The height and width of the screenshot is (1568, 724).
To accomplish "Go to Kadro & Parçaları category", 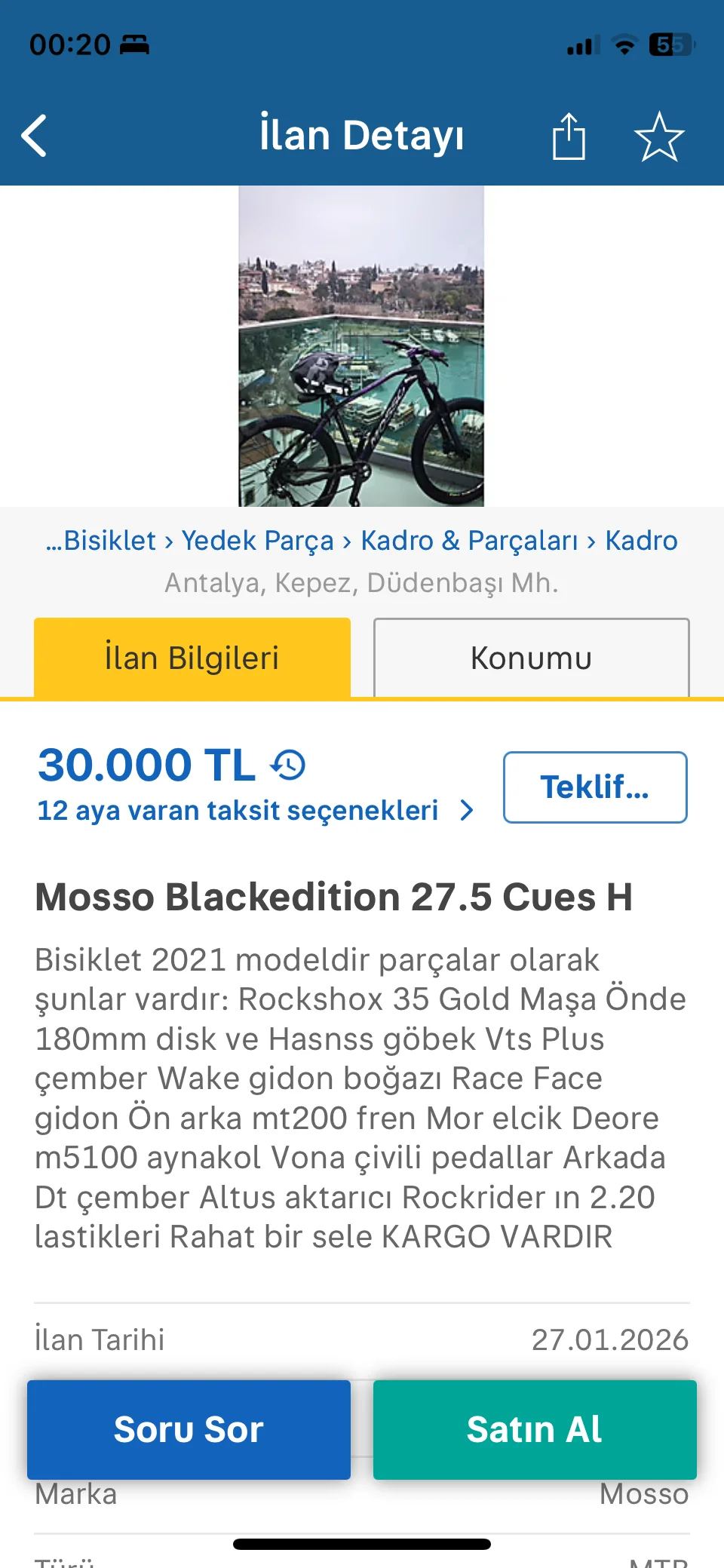I will pyautogui.click(x=469, y=541).
